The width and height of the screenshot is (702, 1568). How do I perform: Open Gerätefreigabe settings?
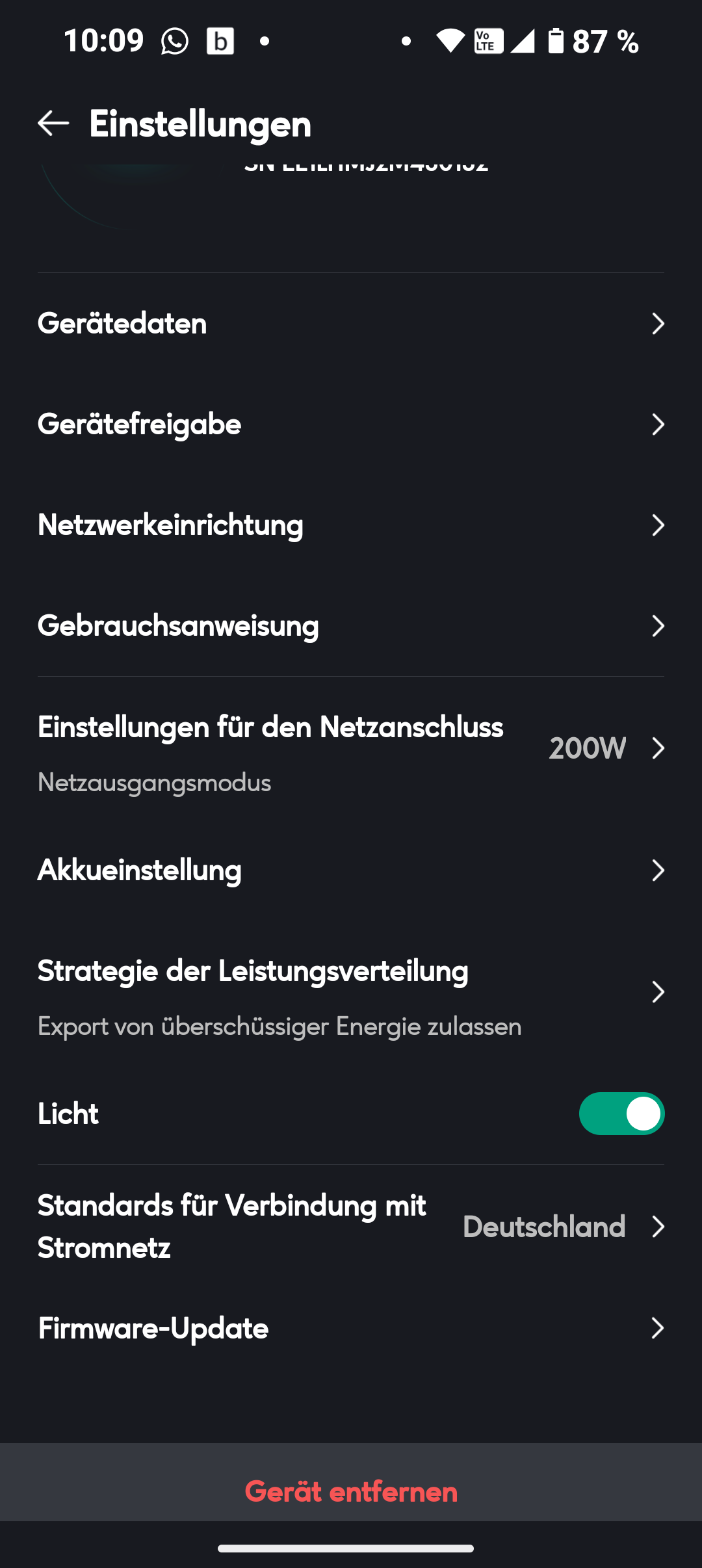(351, 425)
